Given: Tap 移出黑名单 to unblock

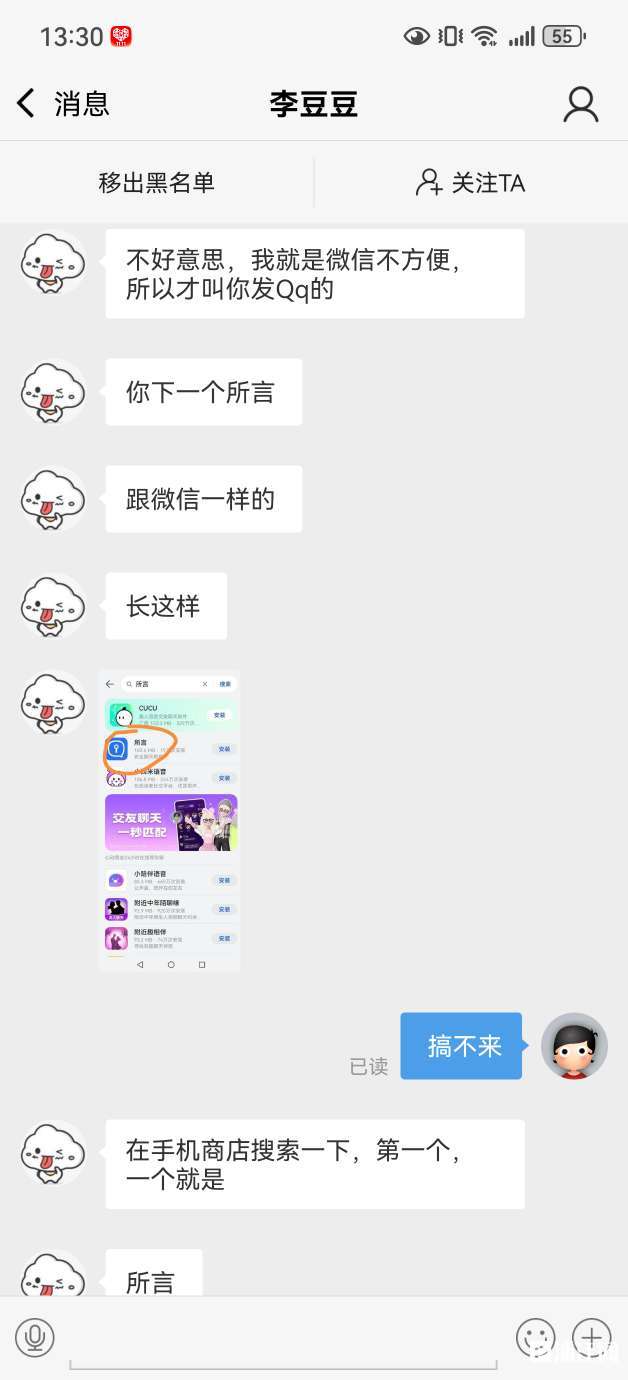Looking at the screenshot, I should click(x=157, y=183).
